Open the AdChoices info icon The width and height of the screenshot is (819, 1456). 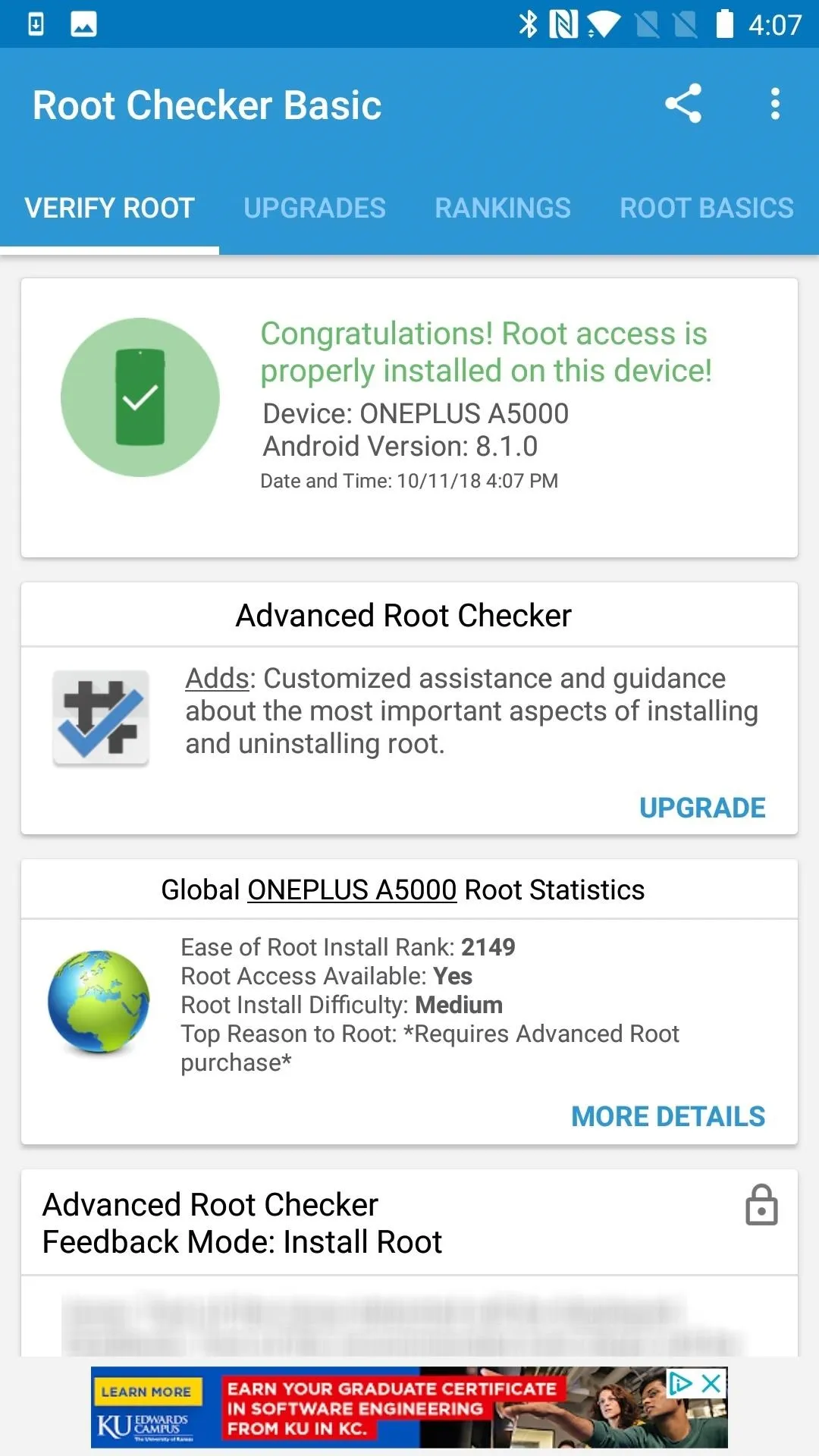[680, 1384]
